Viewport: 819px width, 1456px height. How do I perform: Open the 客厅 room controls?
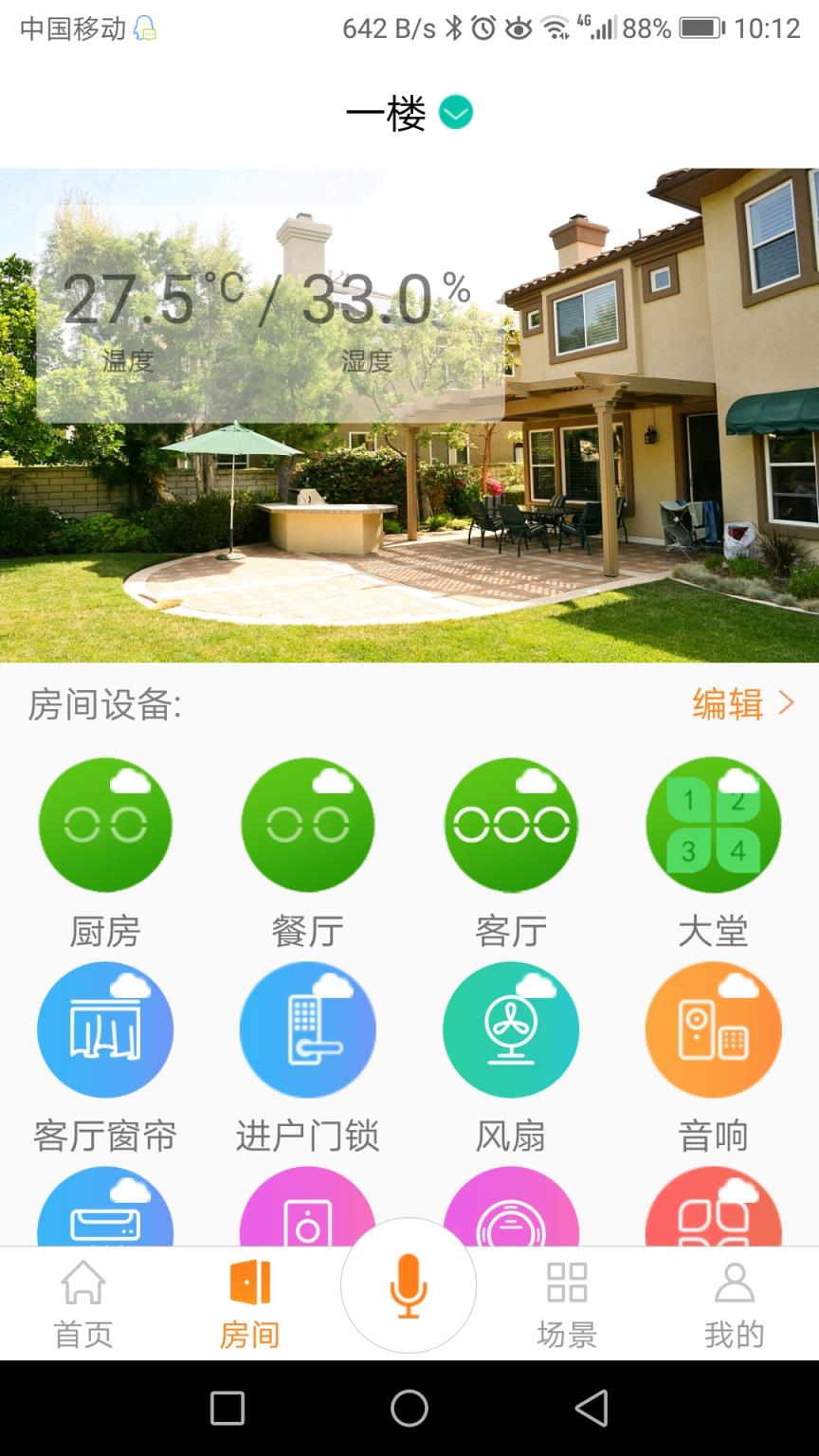(511, 824)
